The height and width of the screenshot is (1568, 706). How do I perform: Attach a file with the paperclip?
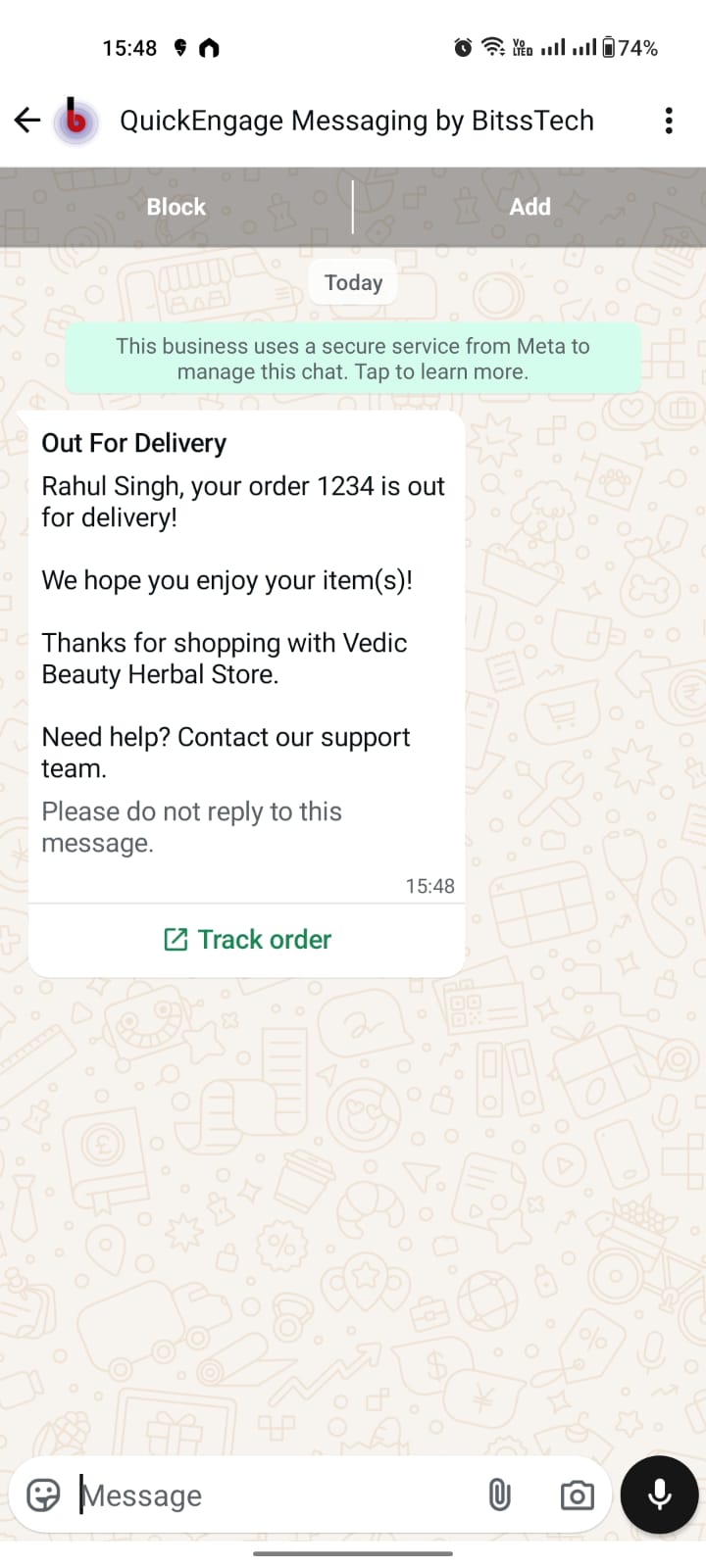(499, 1494)
